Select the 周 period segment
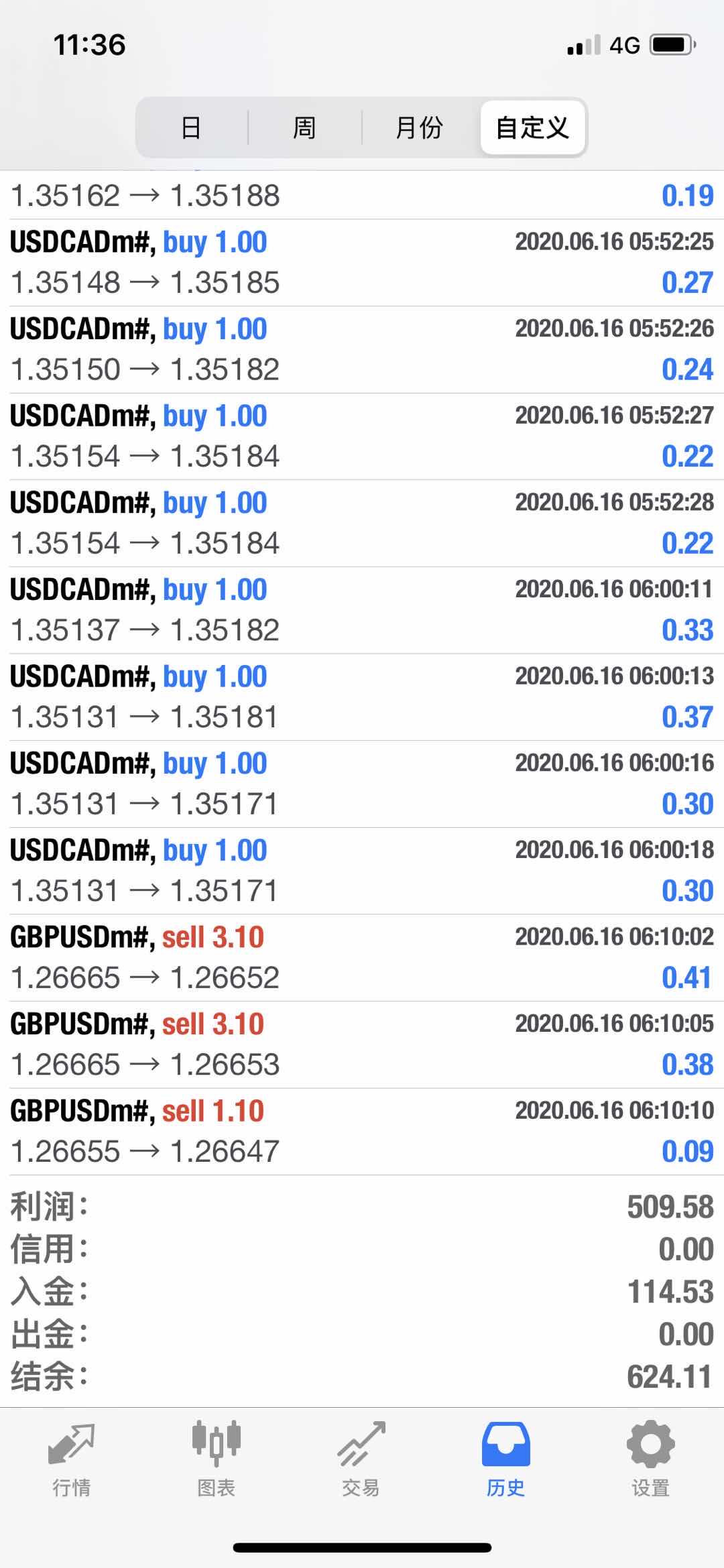The image size is (724, 1568). 305,127
